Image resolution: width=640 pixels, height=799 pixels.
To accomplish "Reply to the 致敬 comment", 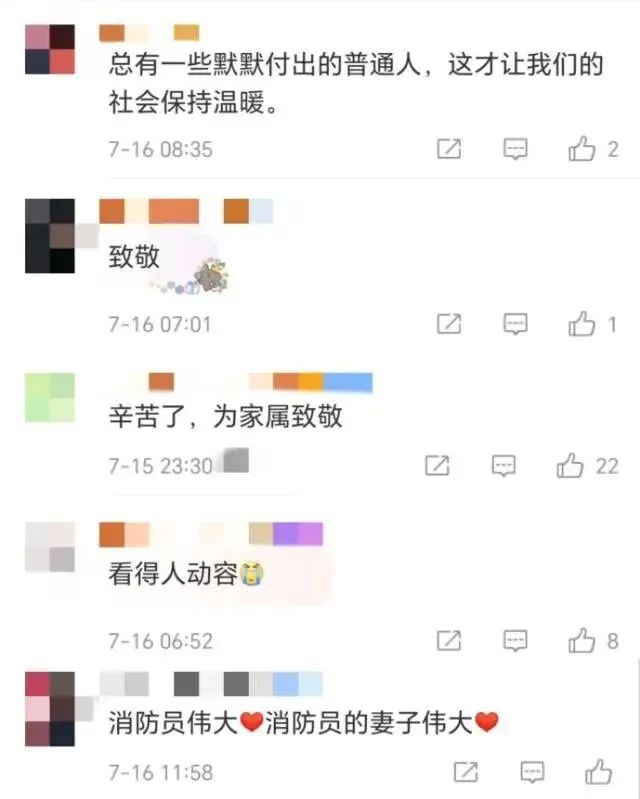I will coord(515,324).
